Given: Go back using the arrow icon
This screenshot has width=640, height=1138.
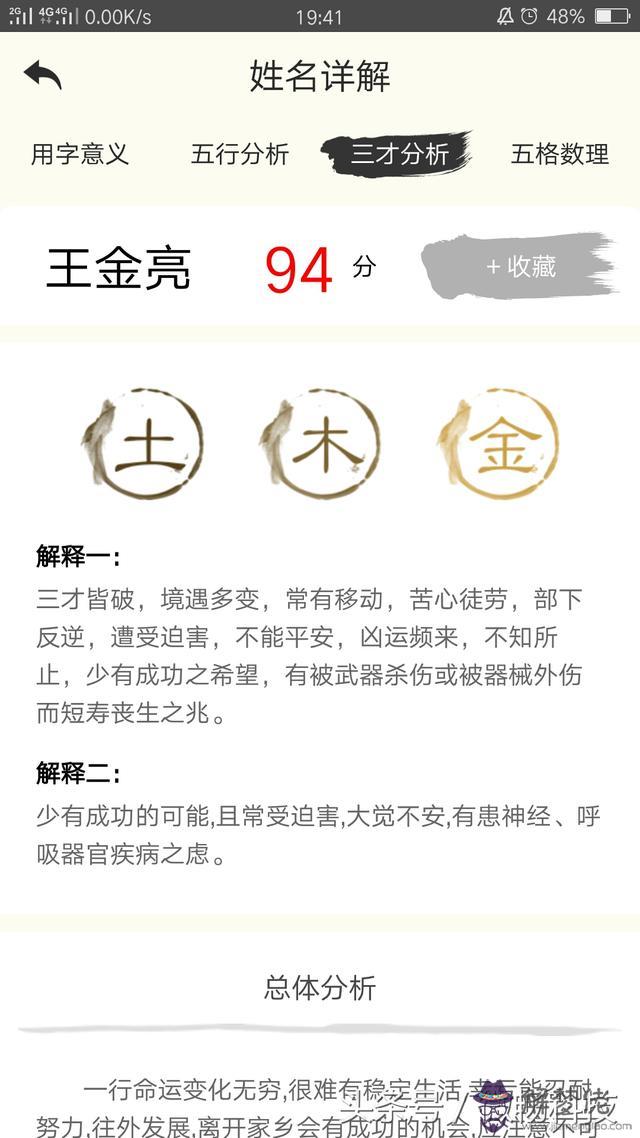Looking at the screenshot, I should 43,75.
